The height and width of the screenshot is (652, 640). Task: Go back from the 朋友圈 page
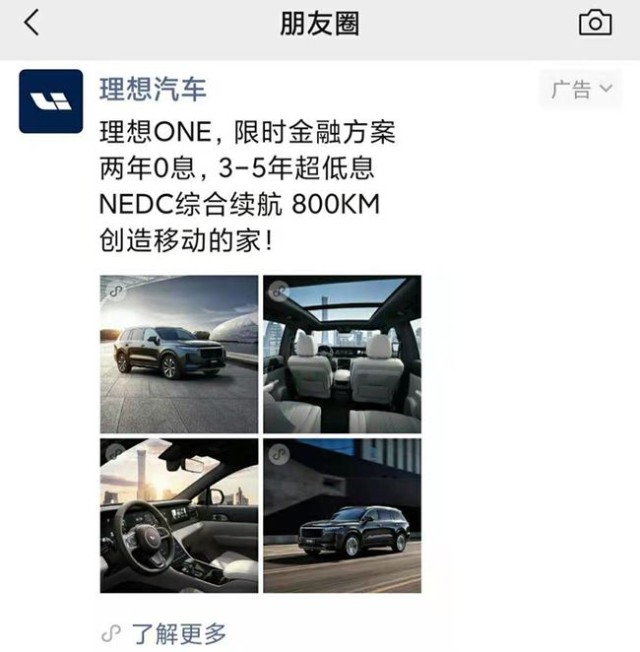(32, 23)
